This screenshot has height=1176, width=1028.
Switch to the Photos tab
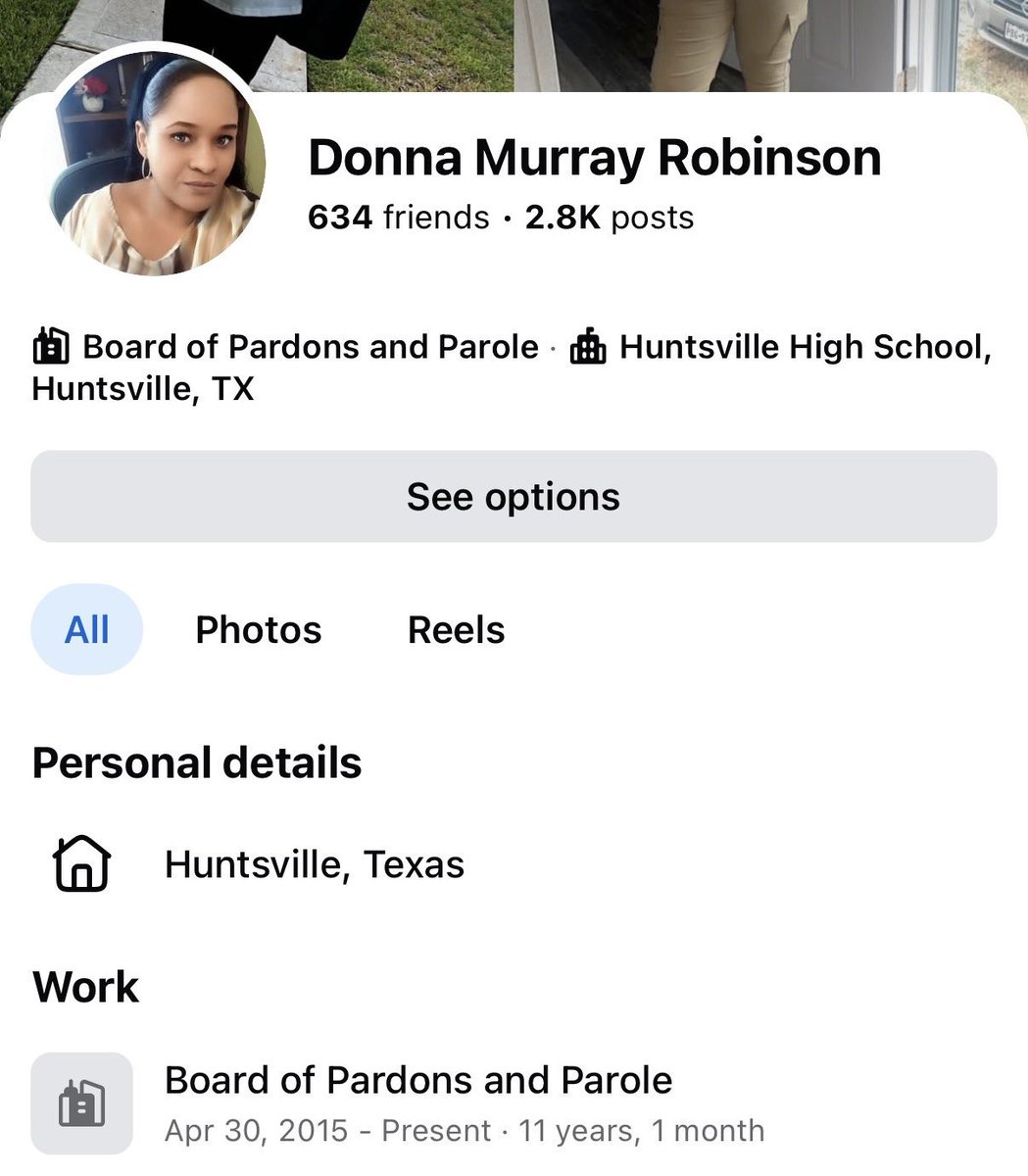(x=259, y=630)
